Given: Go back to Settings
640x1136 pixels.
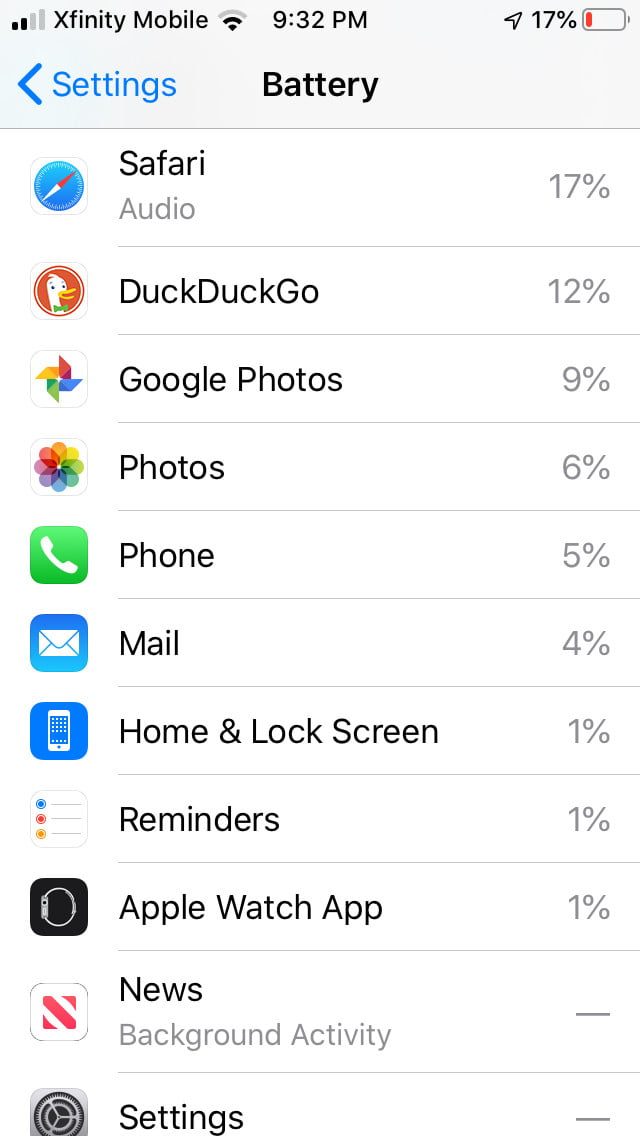Looking at the screenshot, I should click(97, 85).
